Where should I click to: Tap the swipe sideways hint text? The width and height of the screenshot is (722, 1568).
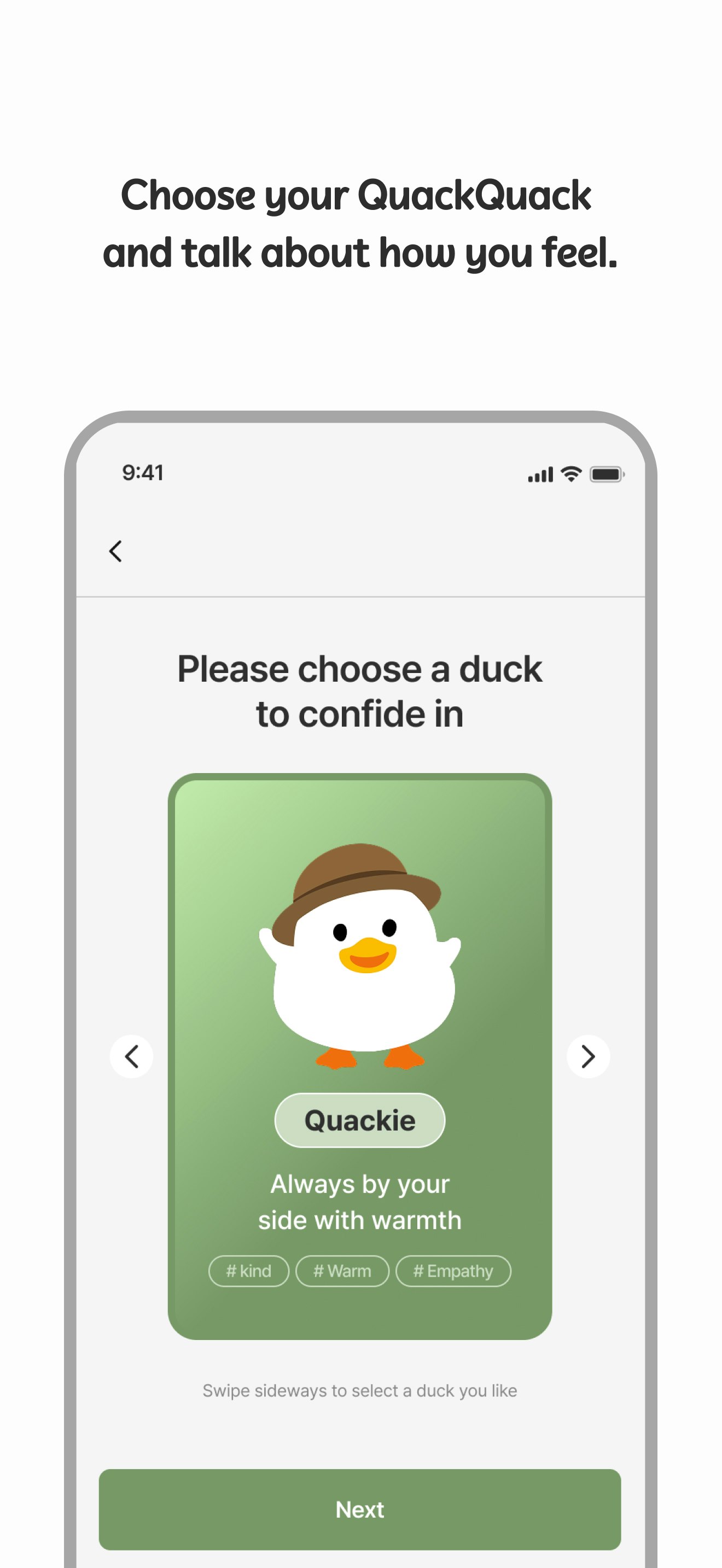tap(359, 1390)
